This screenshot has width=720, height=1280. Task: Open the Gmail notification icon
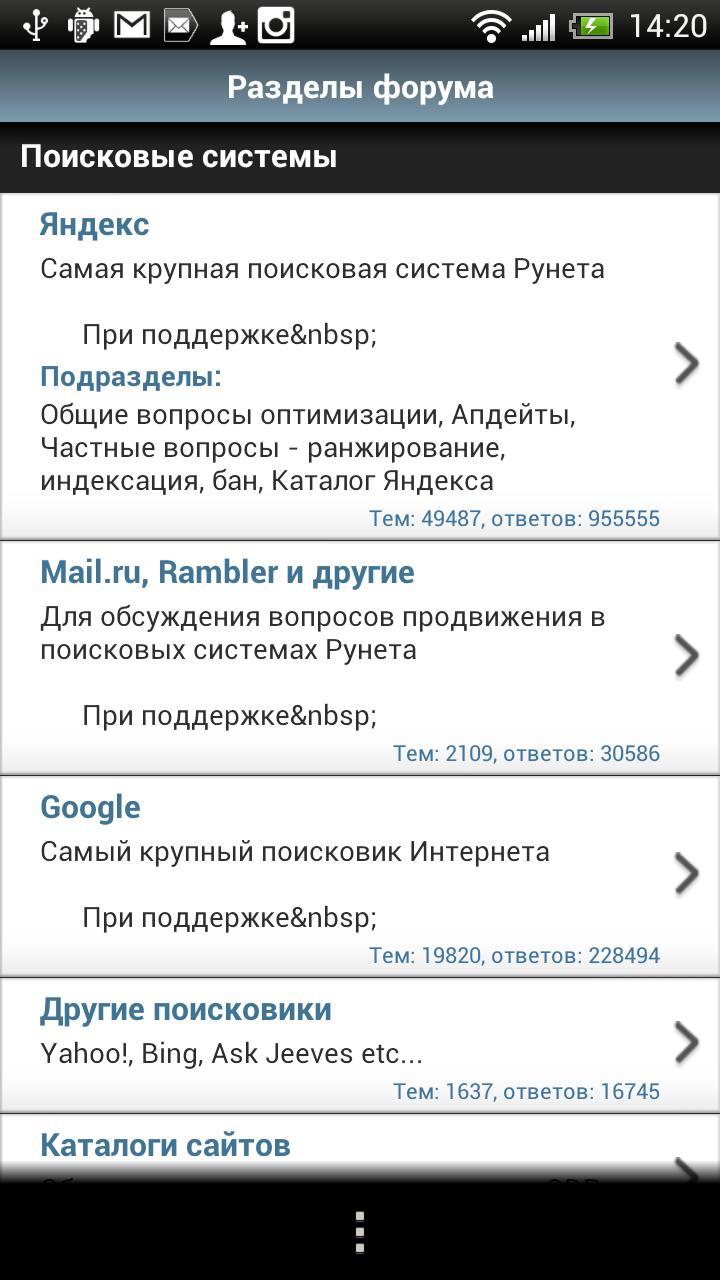129,25
